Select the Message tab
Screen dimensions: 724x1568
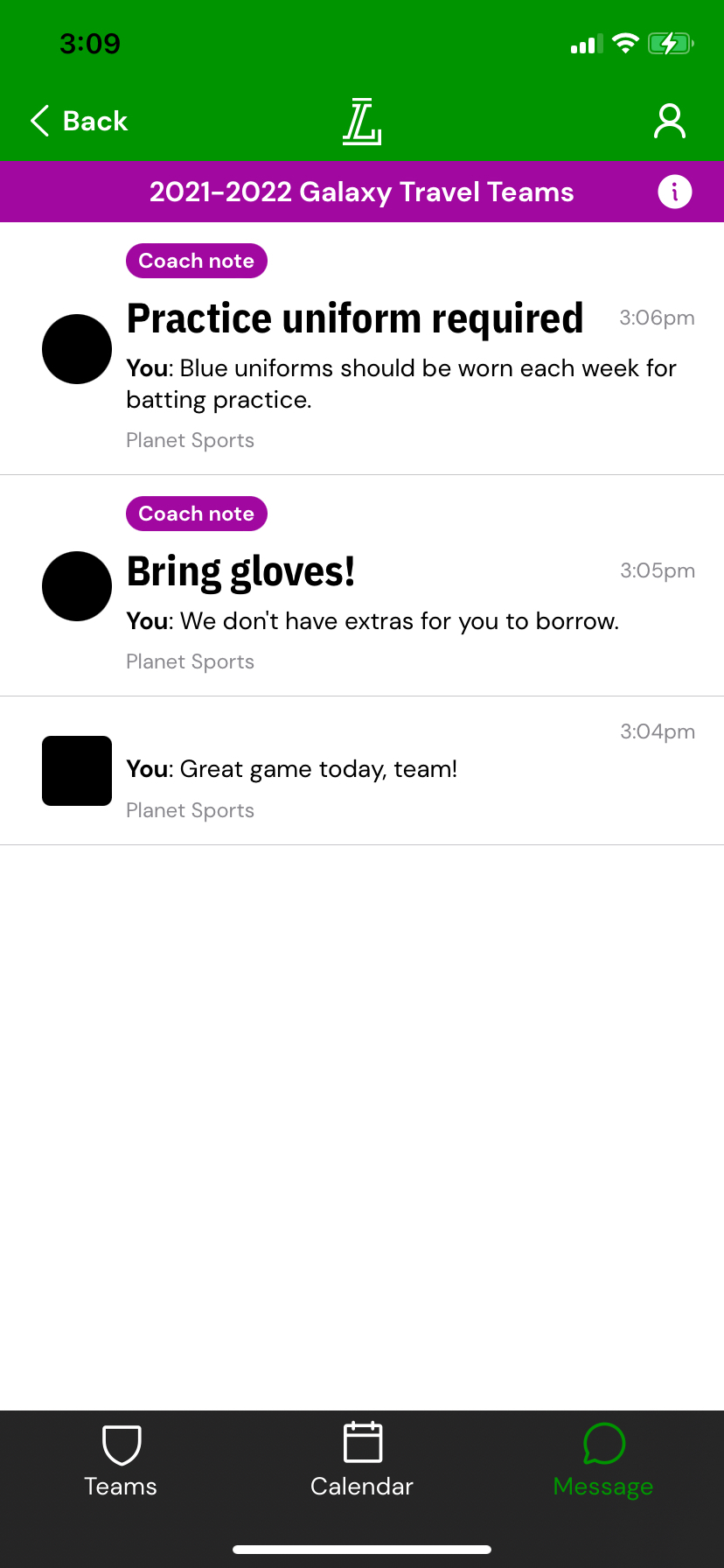pyautogui.click(x=603, y=1461)
